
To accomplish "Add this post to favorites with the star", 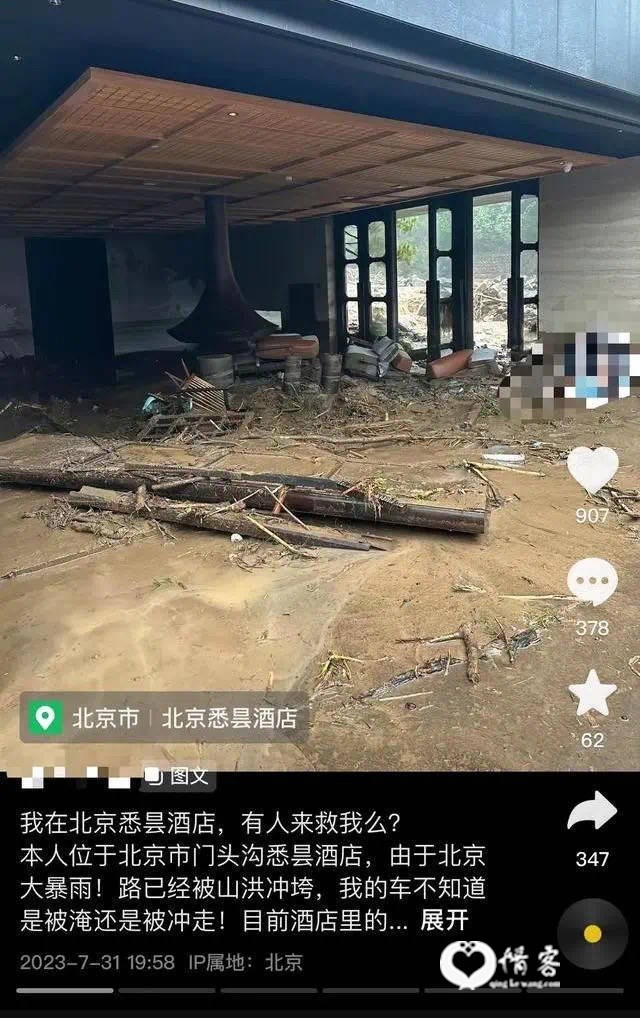I will point(592,694).
